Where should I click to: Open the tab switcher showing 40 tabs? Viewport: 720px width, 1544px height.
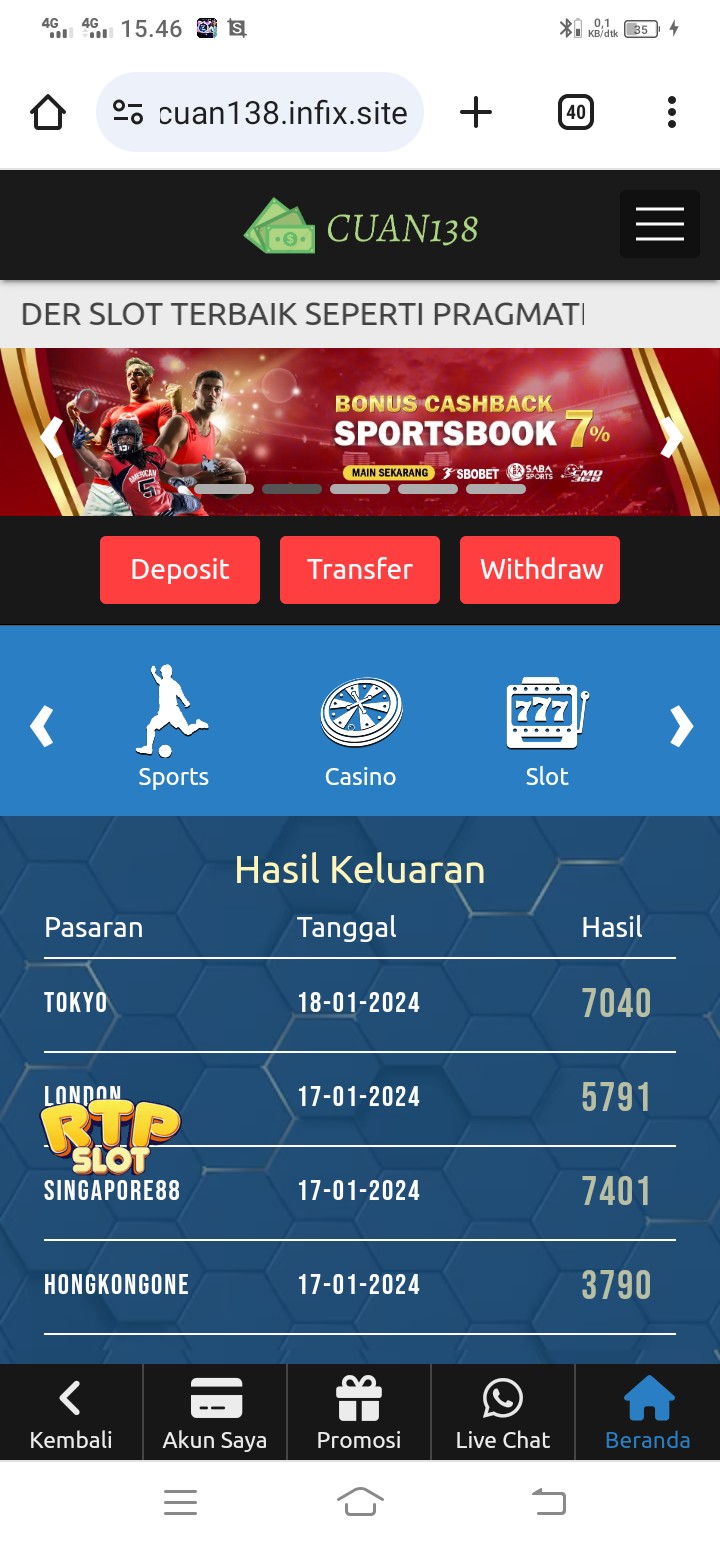click(x=576, y=112)
